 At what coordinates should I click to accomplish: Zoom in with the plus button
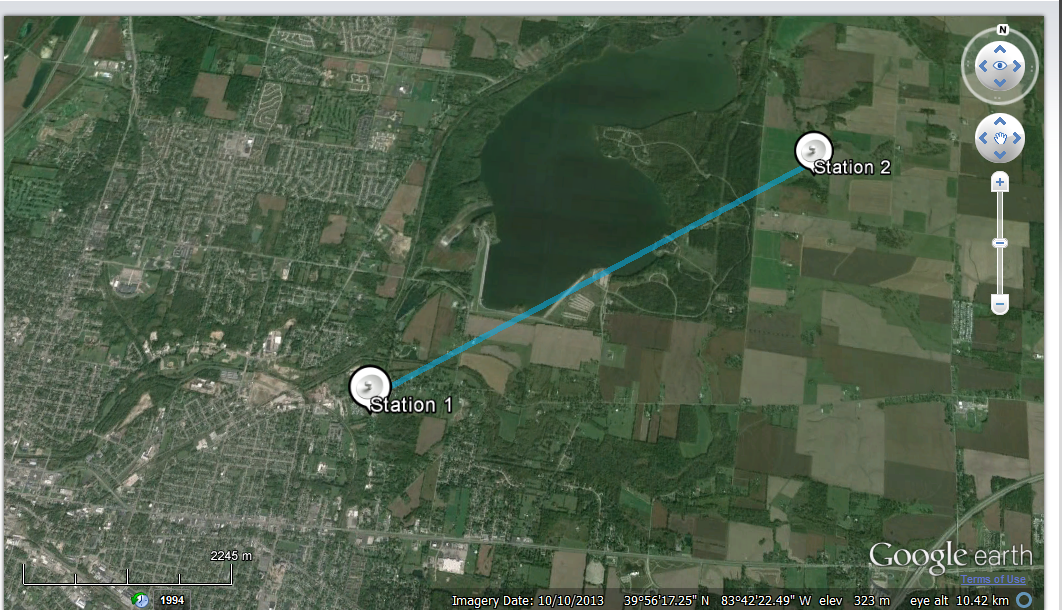coord(1000,182)
